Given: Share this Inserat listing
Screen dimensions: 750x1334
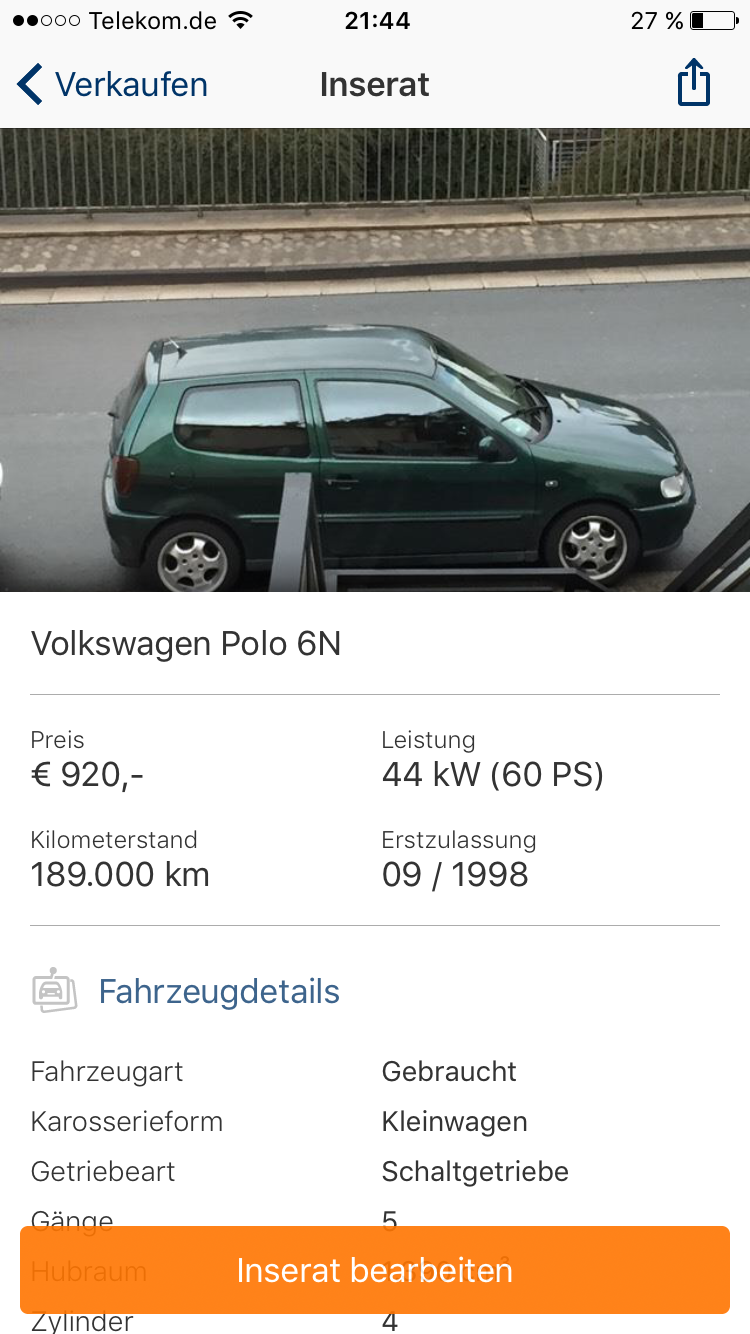Looking at the screenshot, I should click(693, 83).
